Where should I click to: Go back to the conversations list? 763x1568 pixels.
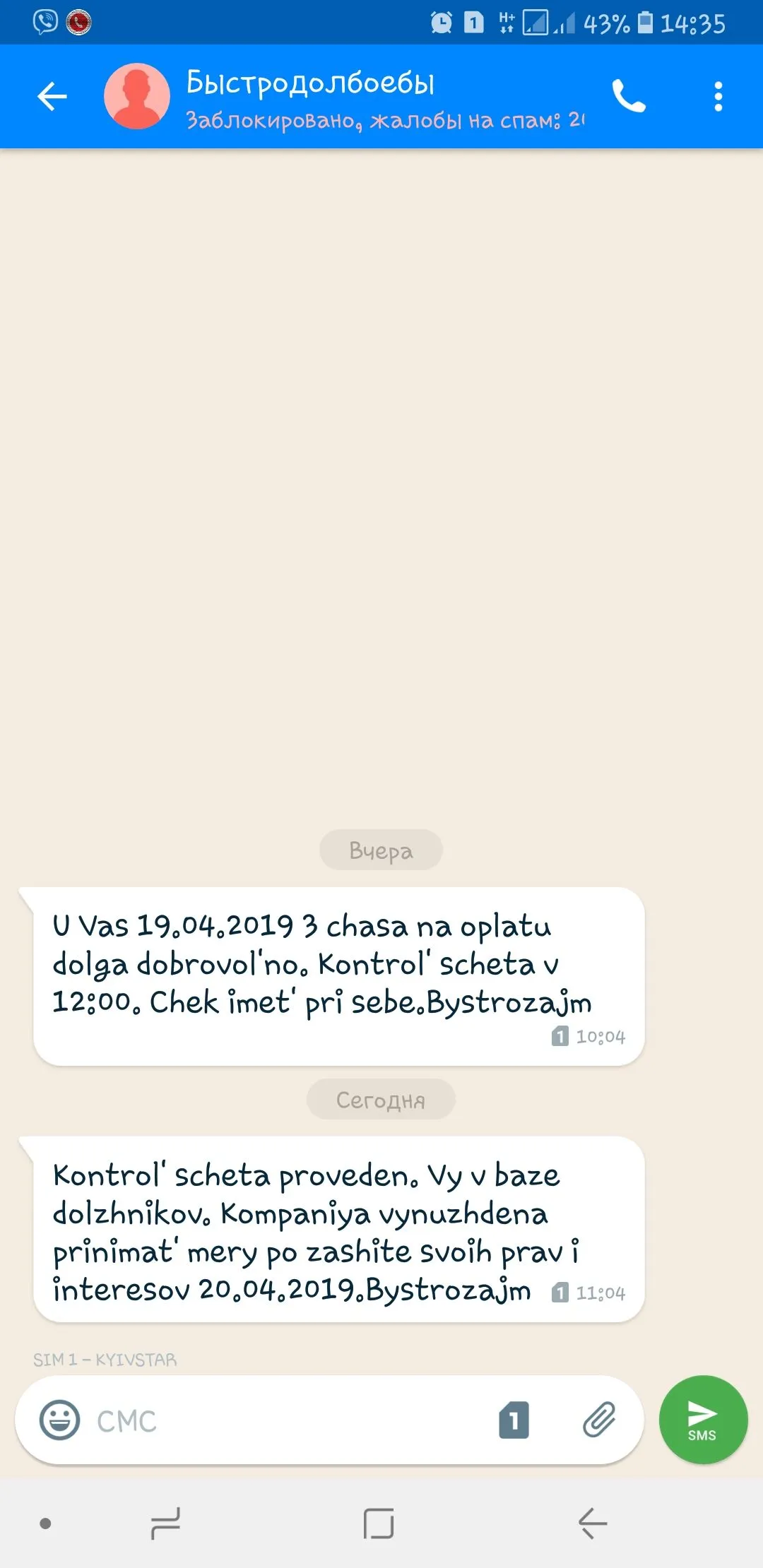tap(52, 97)
